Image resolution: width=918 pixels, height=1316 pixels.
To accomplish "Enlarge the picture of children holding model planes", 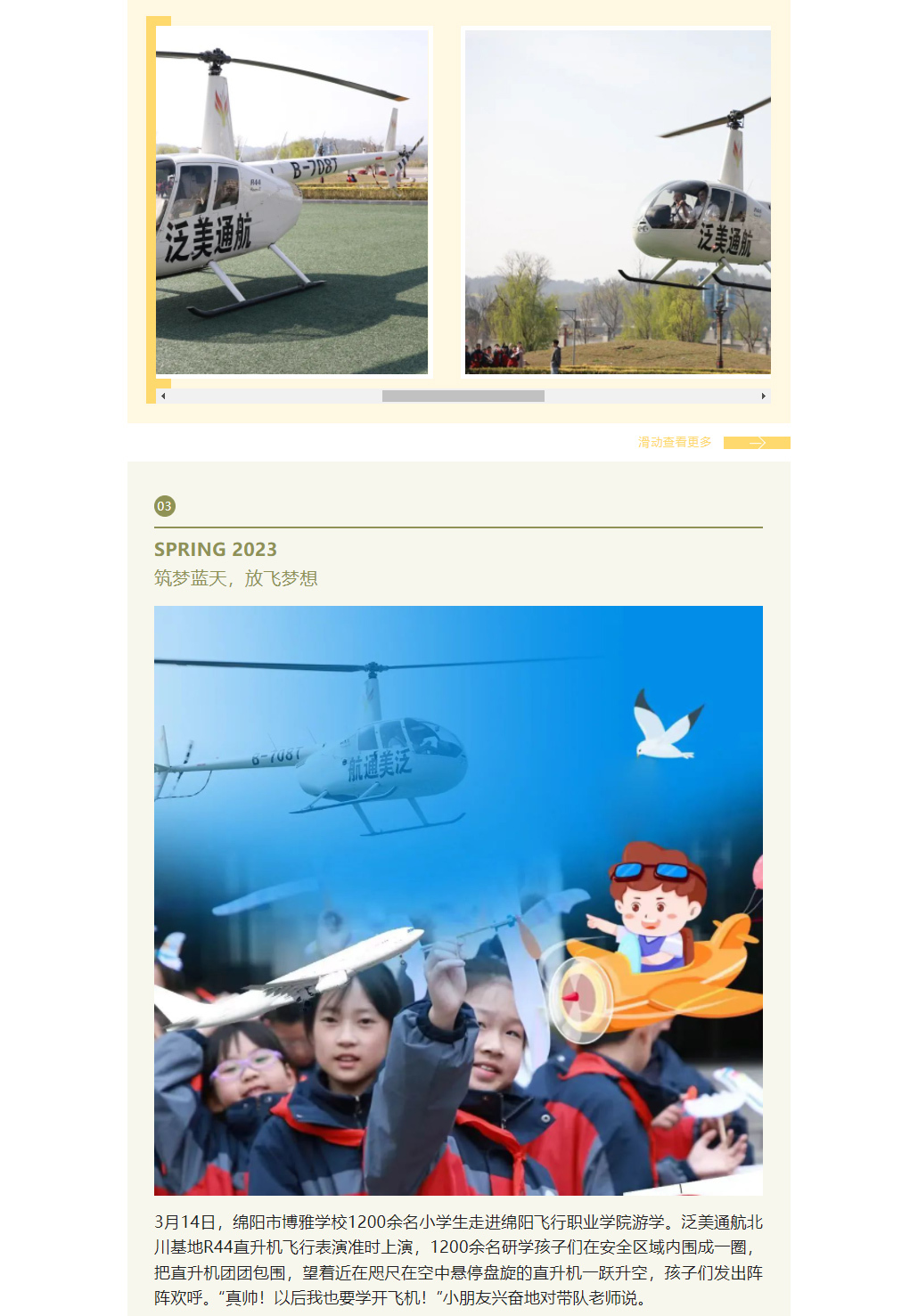I will tap(458, 900).
